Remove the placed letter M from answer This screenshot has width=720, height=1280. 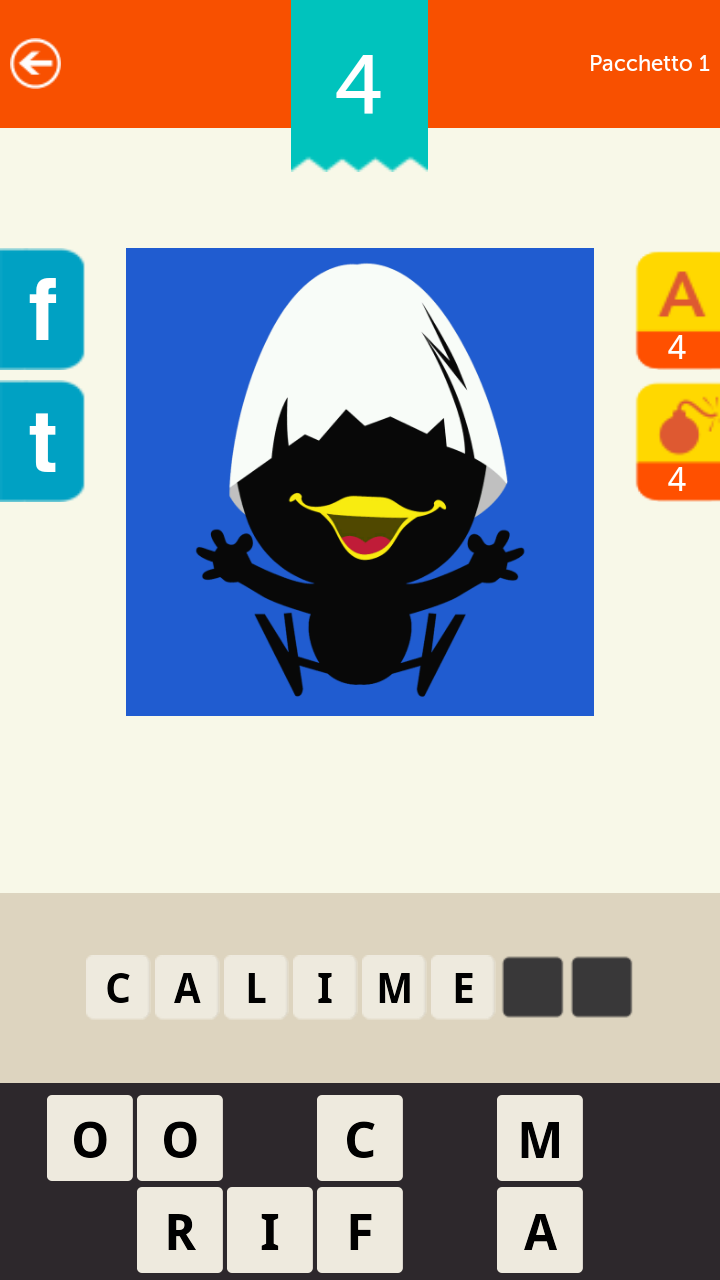[x=394, y=987]
